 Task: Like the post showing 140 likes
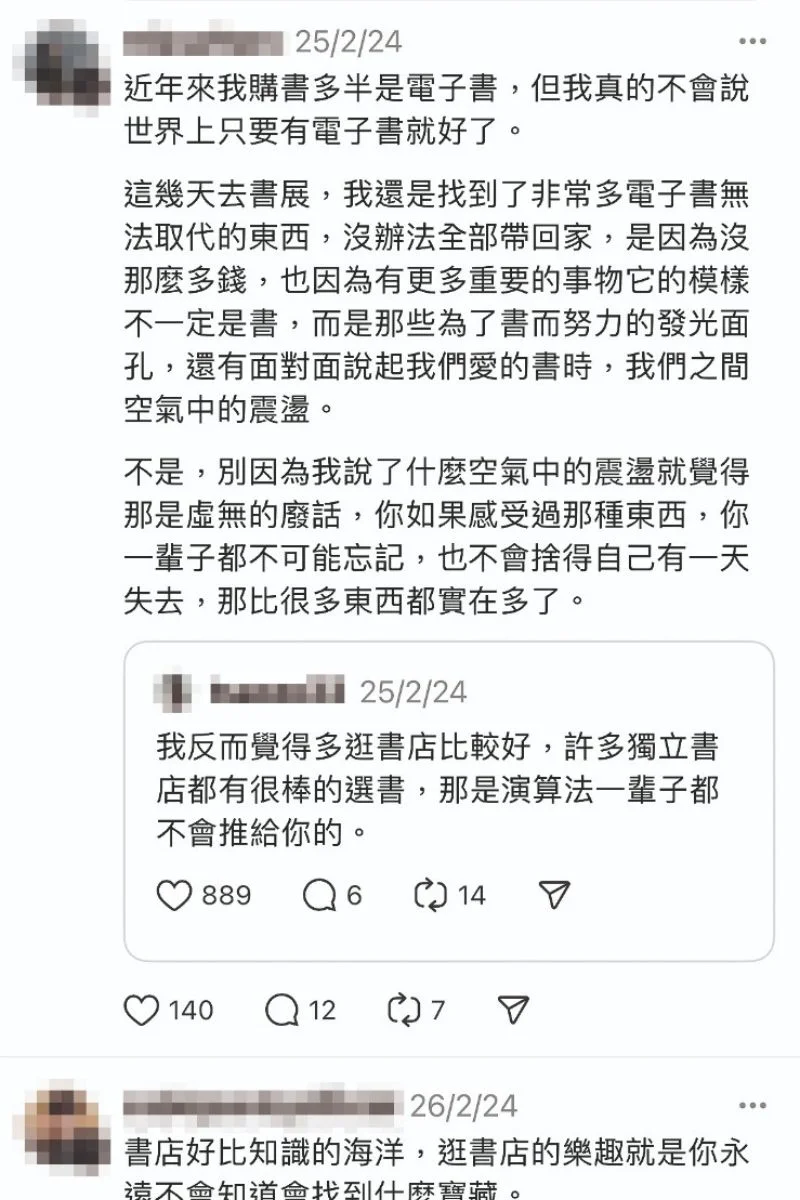click(142, 1009)
